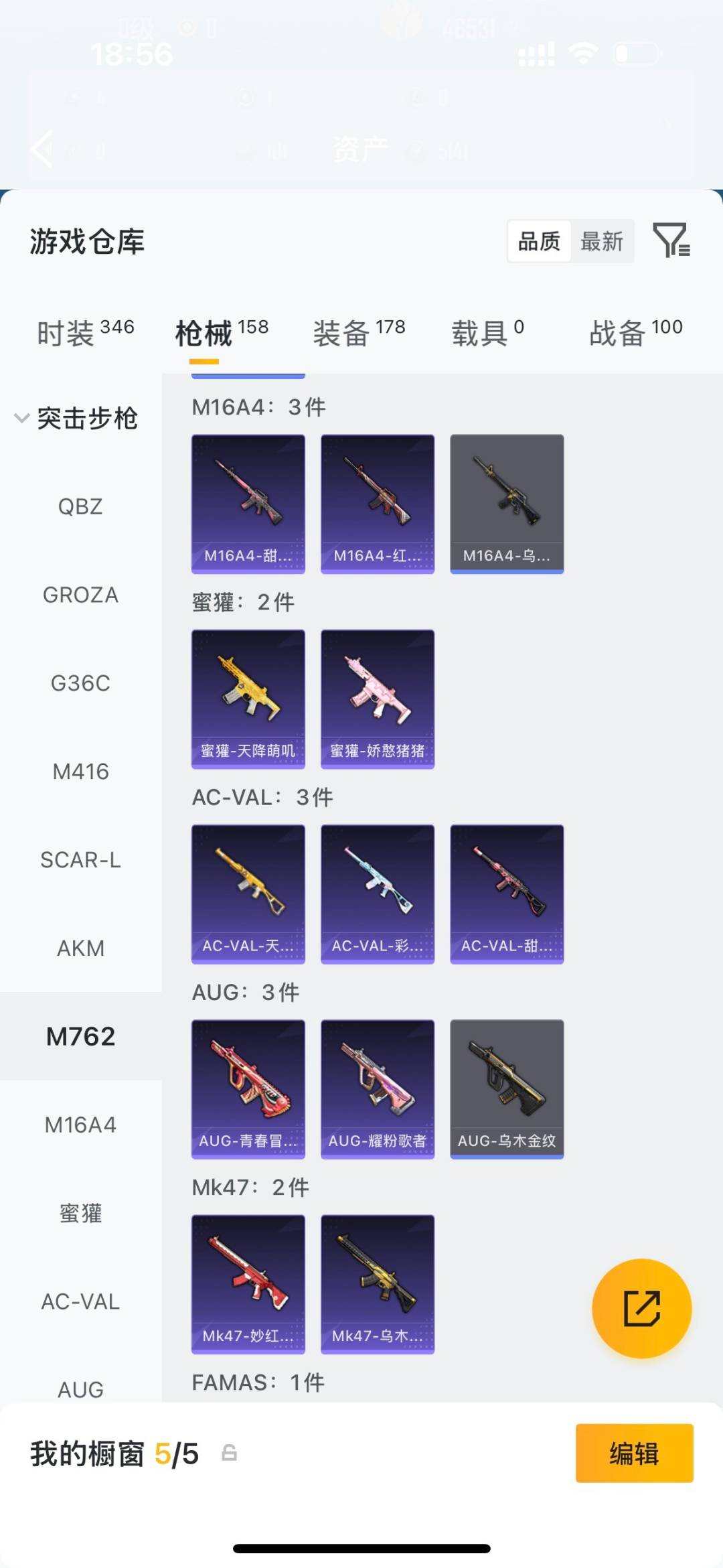Enable 最新 sorting mode
This screenshot has height=1568, width=723.
[602, 241]
